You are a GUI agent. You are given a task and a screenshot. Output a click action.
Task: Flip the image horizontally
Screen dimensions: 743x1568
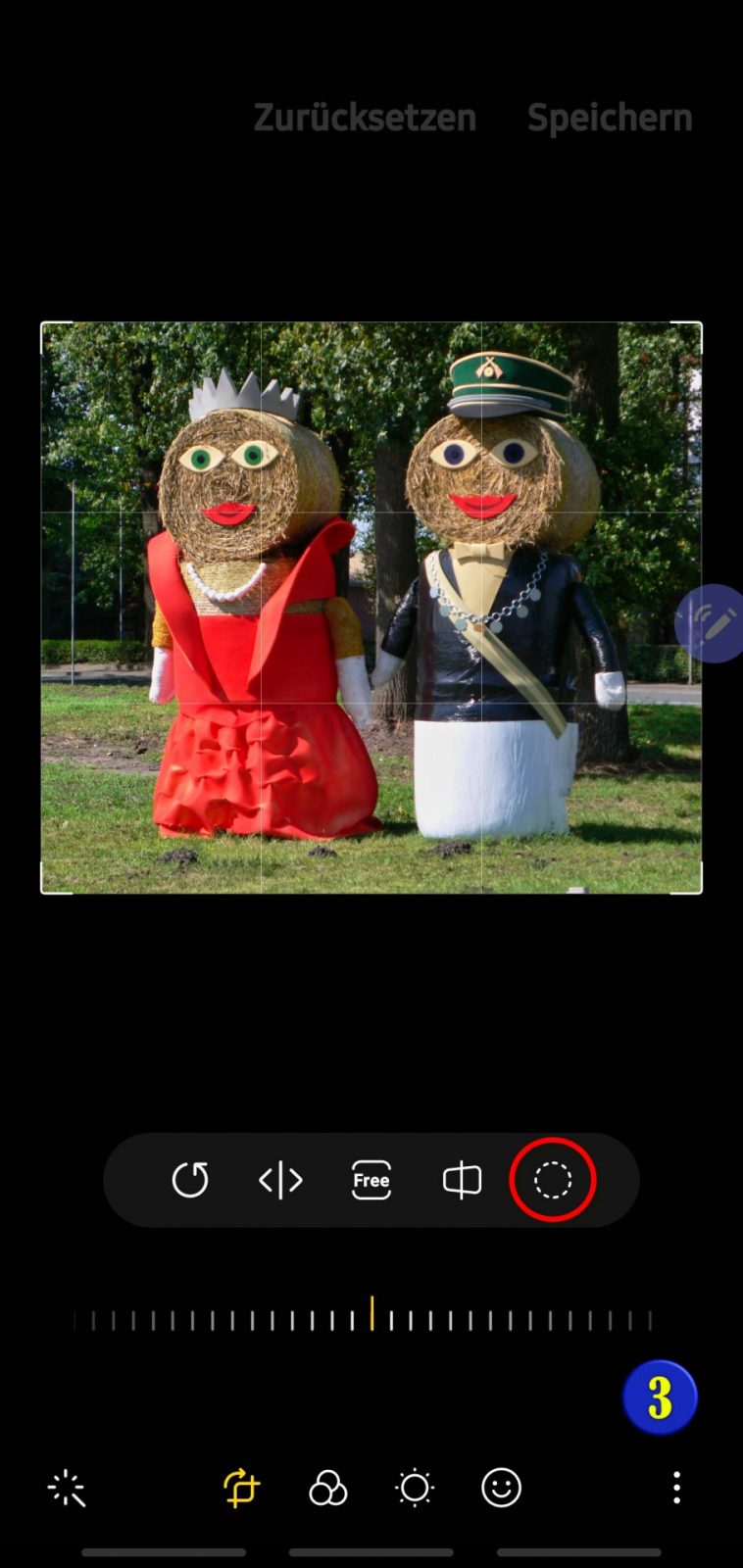tap(280, 1180)
